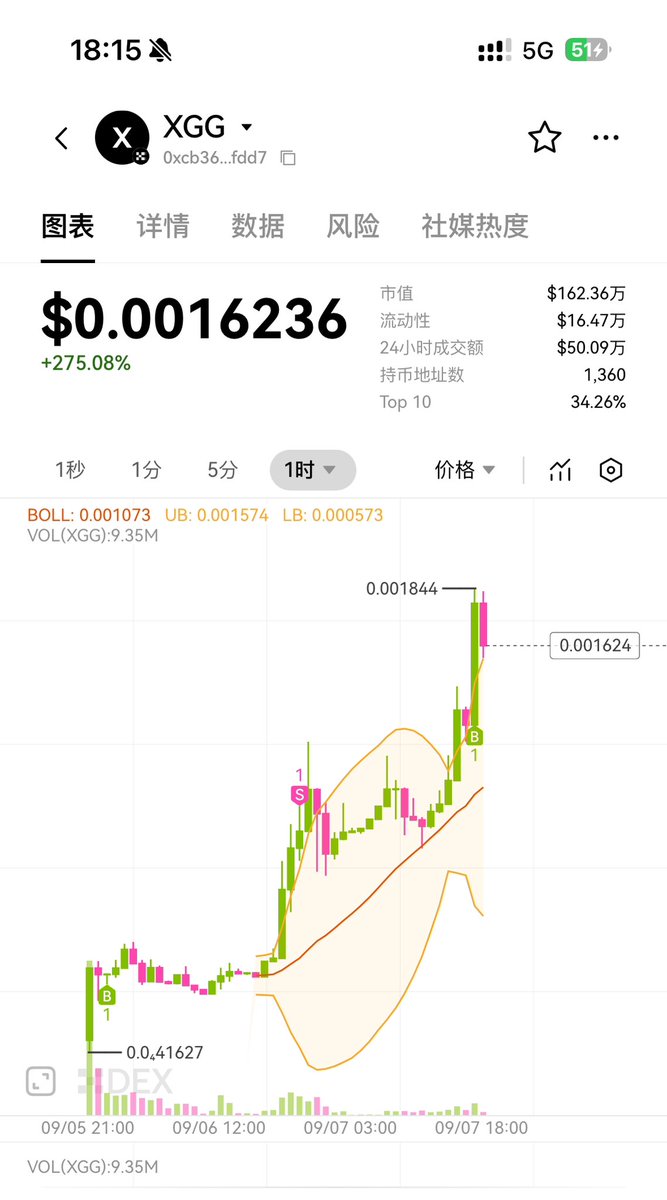Copy the contract address 0xcb36...fdd7
The width and height of the screenshot is (667, 1200).
(288, 158)
